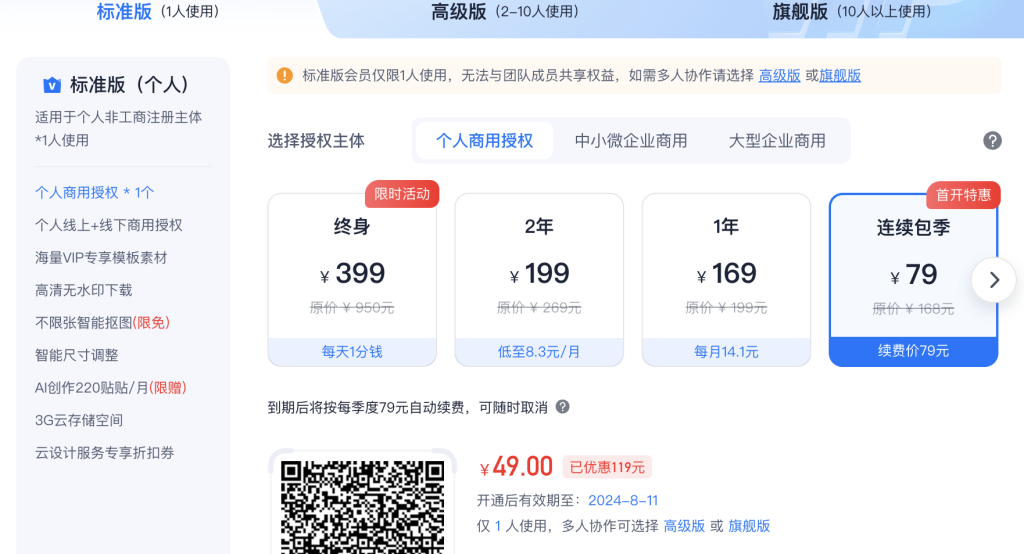Open 高级版 link in the orange notice

tap(780, 76)
